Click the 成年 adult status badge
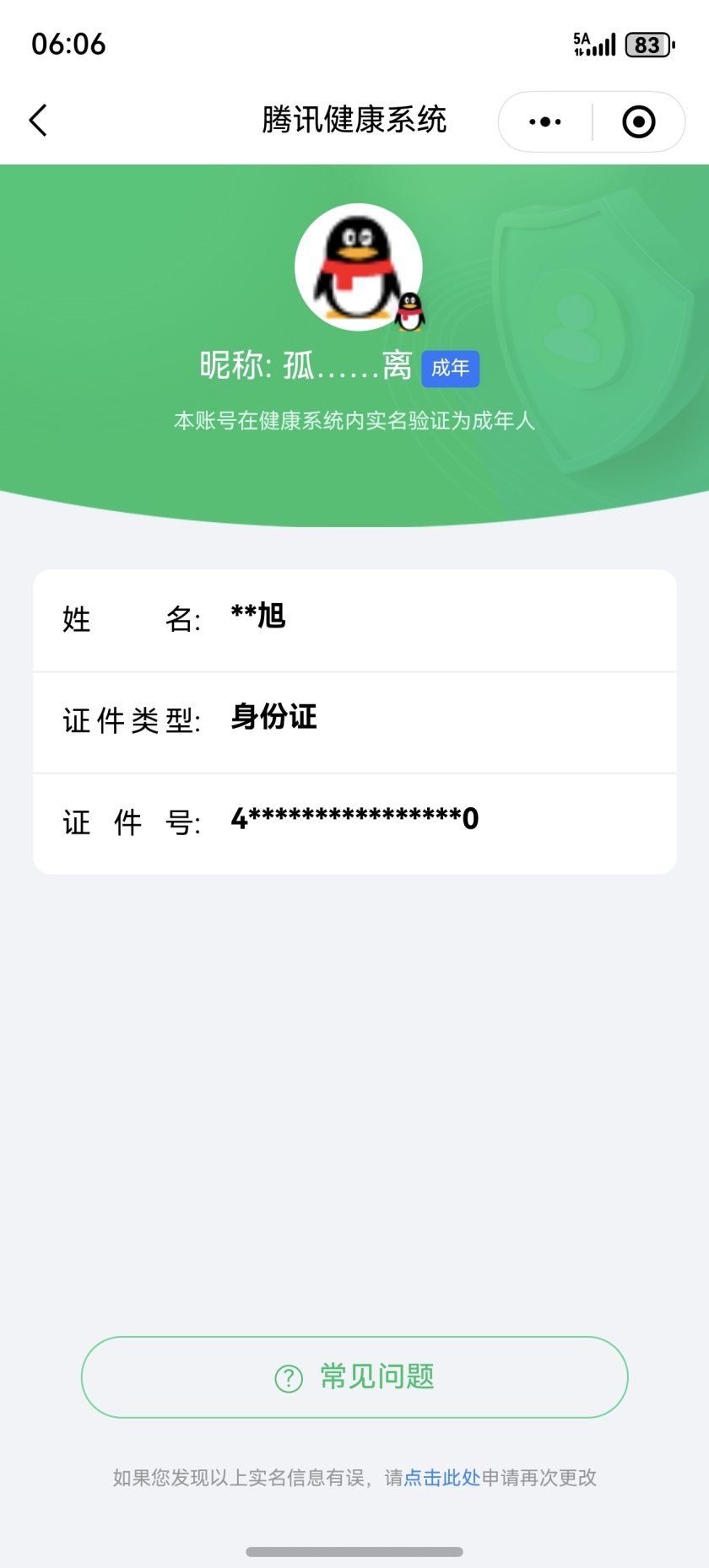Image resolution: width=709 pixels, height=1568 pixels. [451, 369]
